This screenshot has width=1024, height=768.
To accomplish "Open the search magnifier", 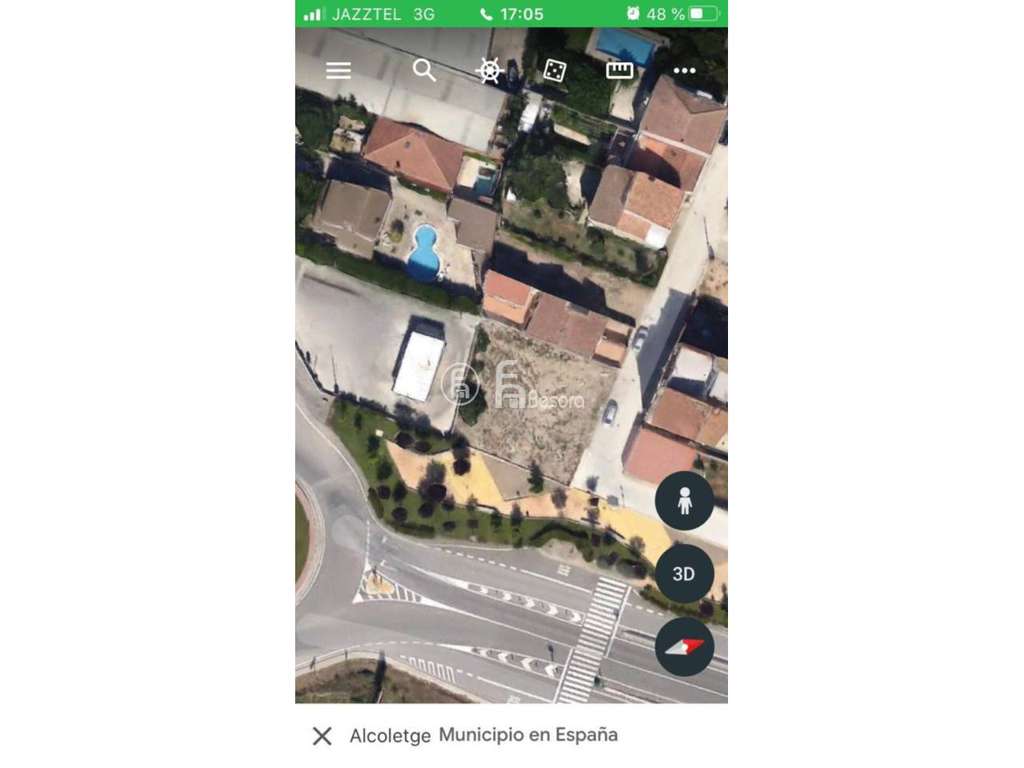I will pyautogui.click(x=424, y=70).
